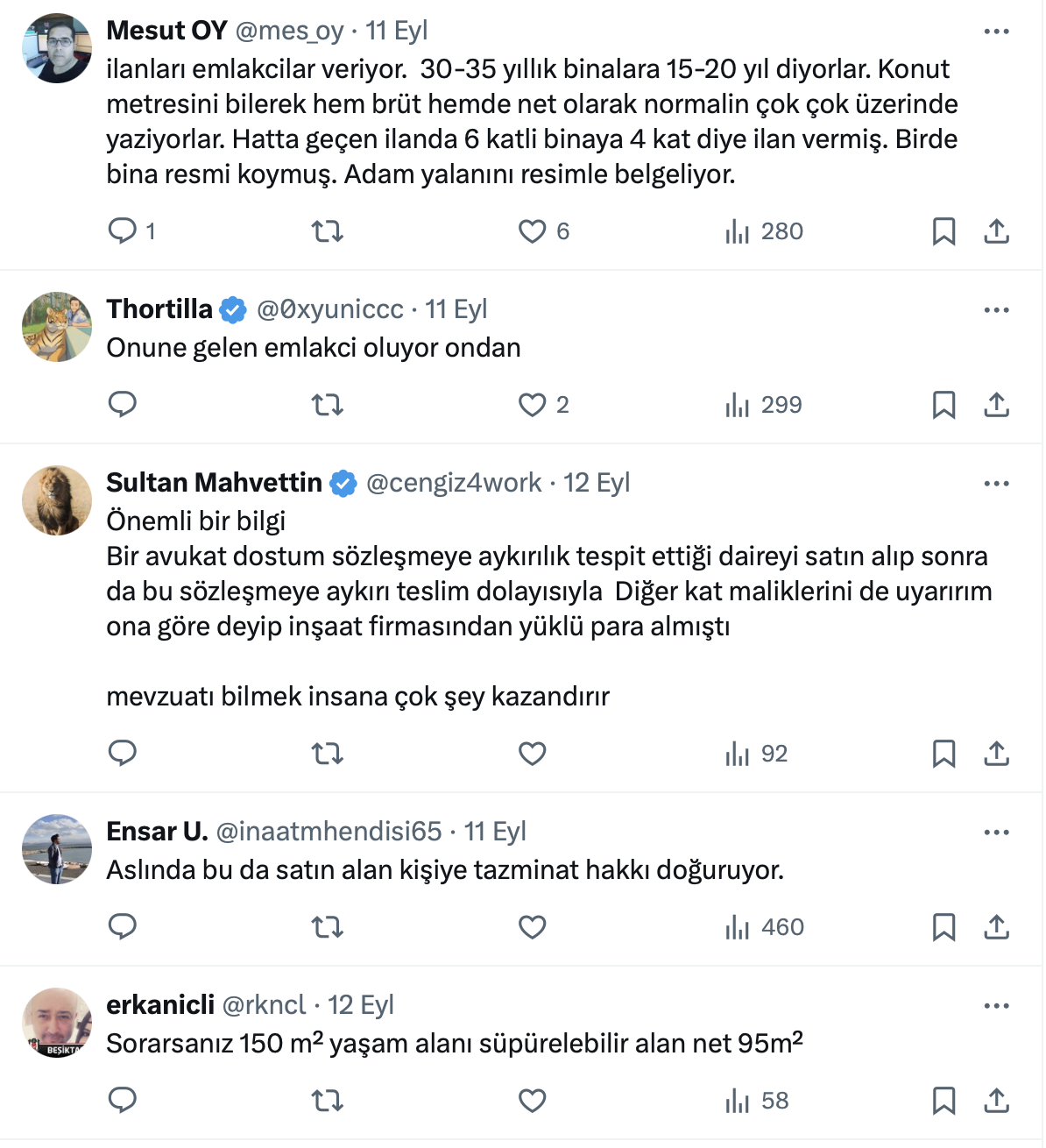Open erkanicli's avatar
Viewport: 1046px width, 1148px height.
click(x=57, y=1023)
